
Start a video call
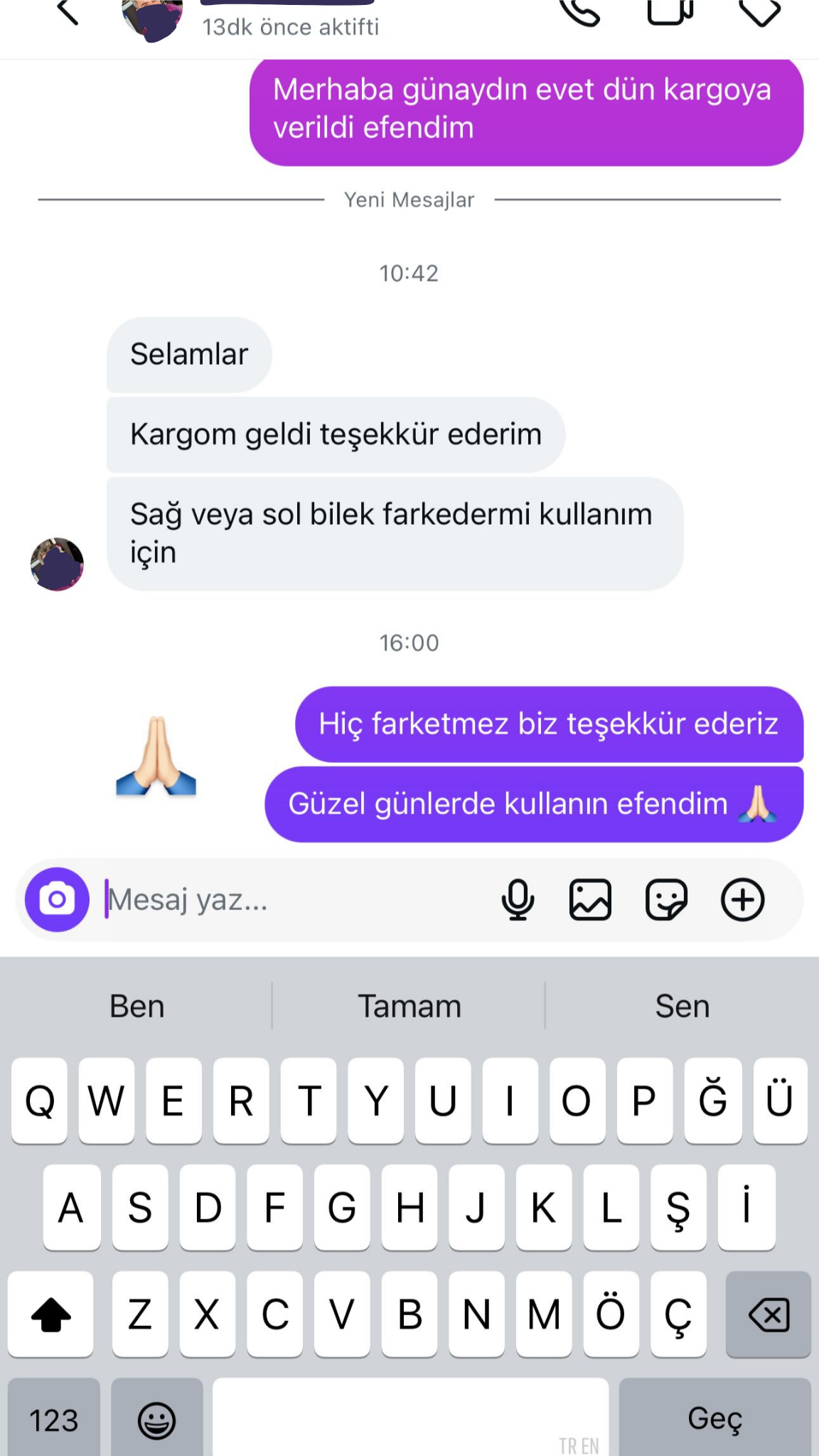(x=670, y=11)
